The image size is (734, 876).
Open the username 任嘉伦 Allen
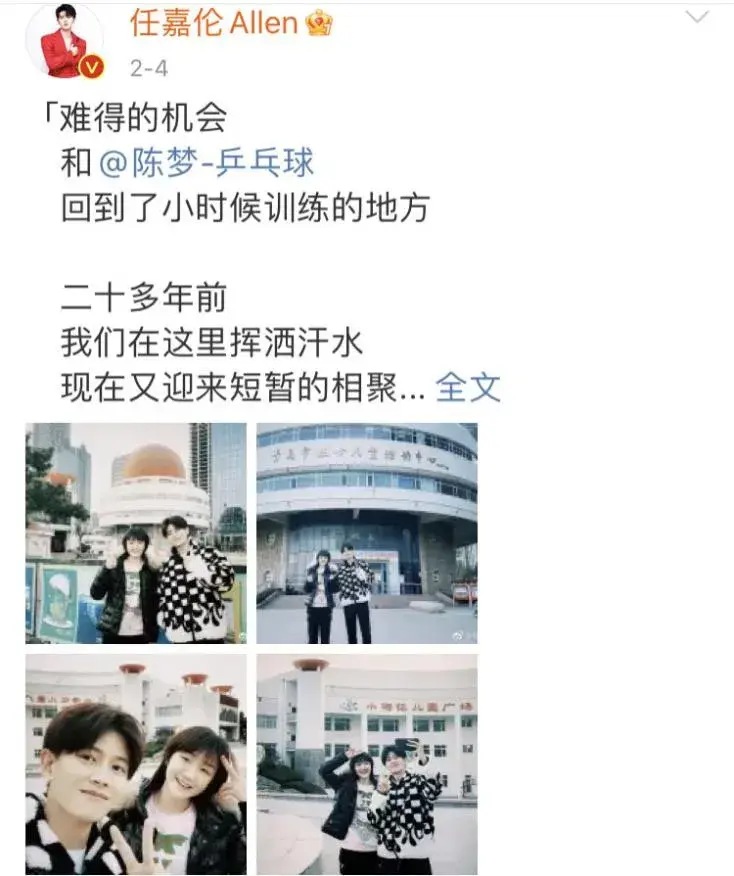pos(213,21)
